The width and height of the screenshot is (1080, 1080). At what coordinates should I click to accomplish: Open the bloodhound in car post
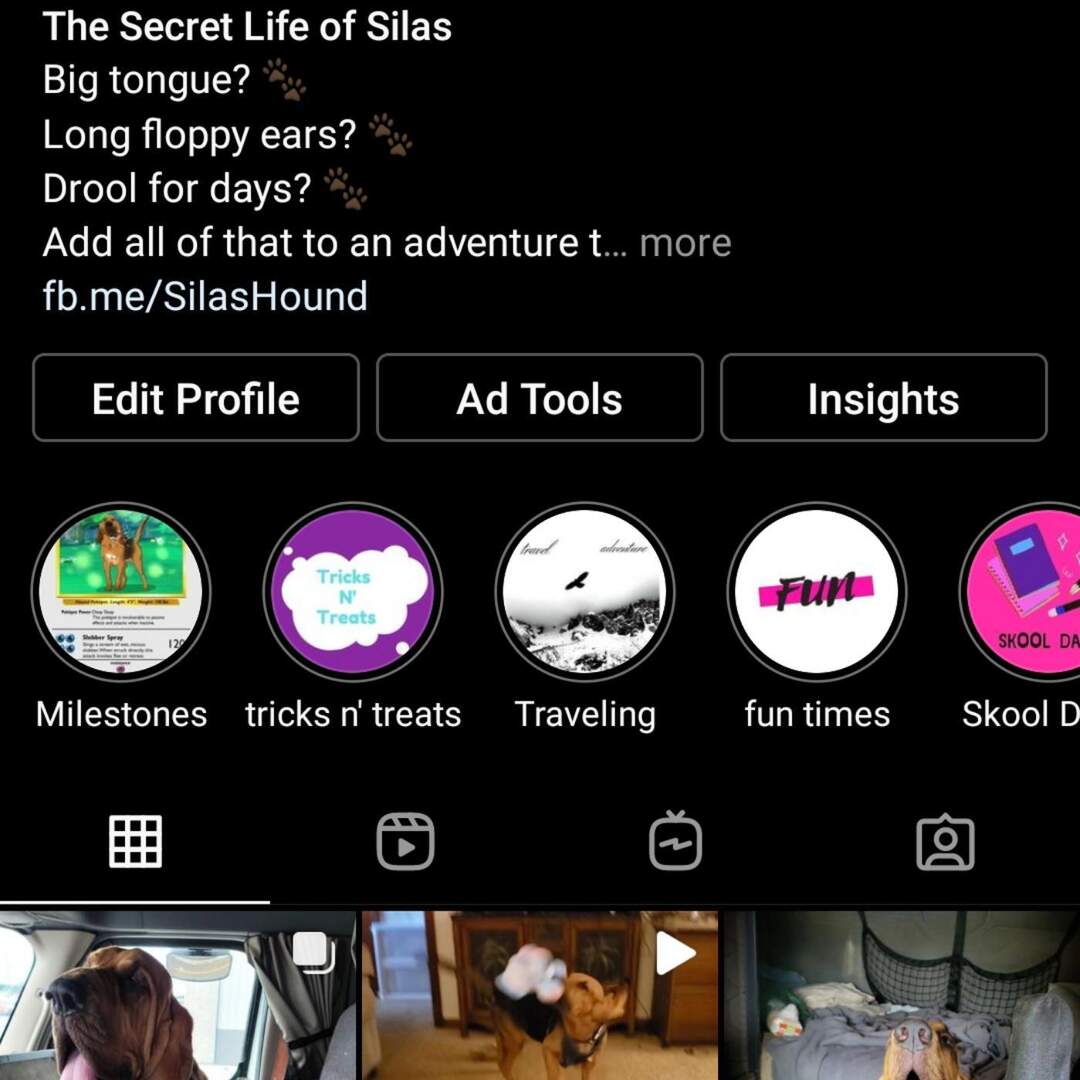coord(177,995)
